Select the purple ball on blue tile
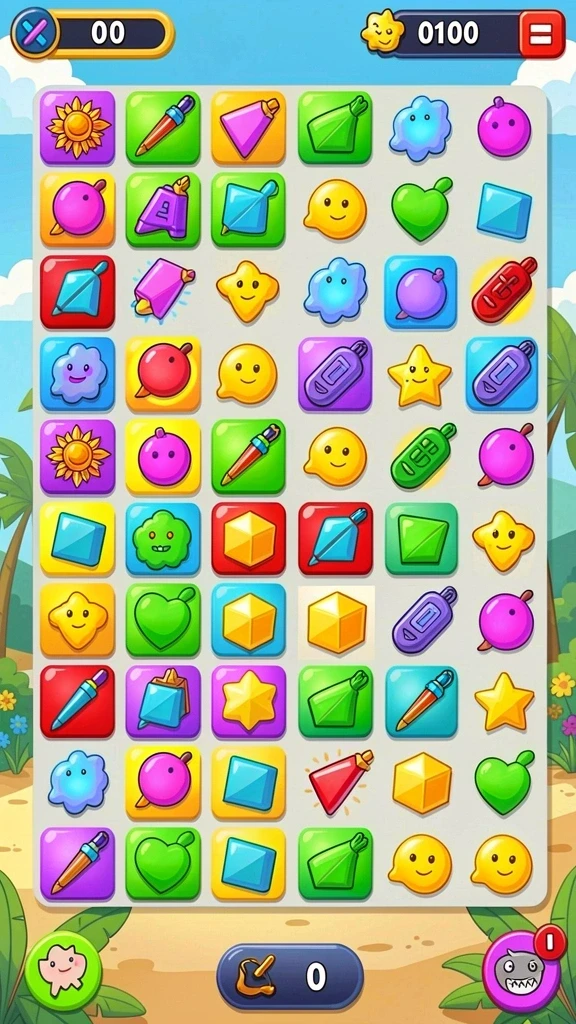The image size is (576, 1024). 421,292
